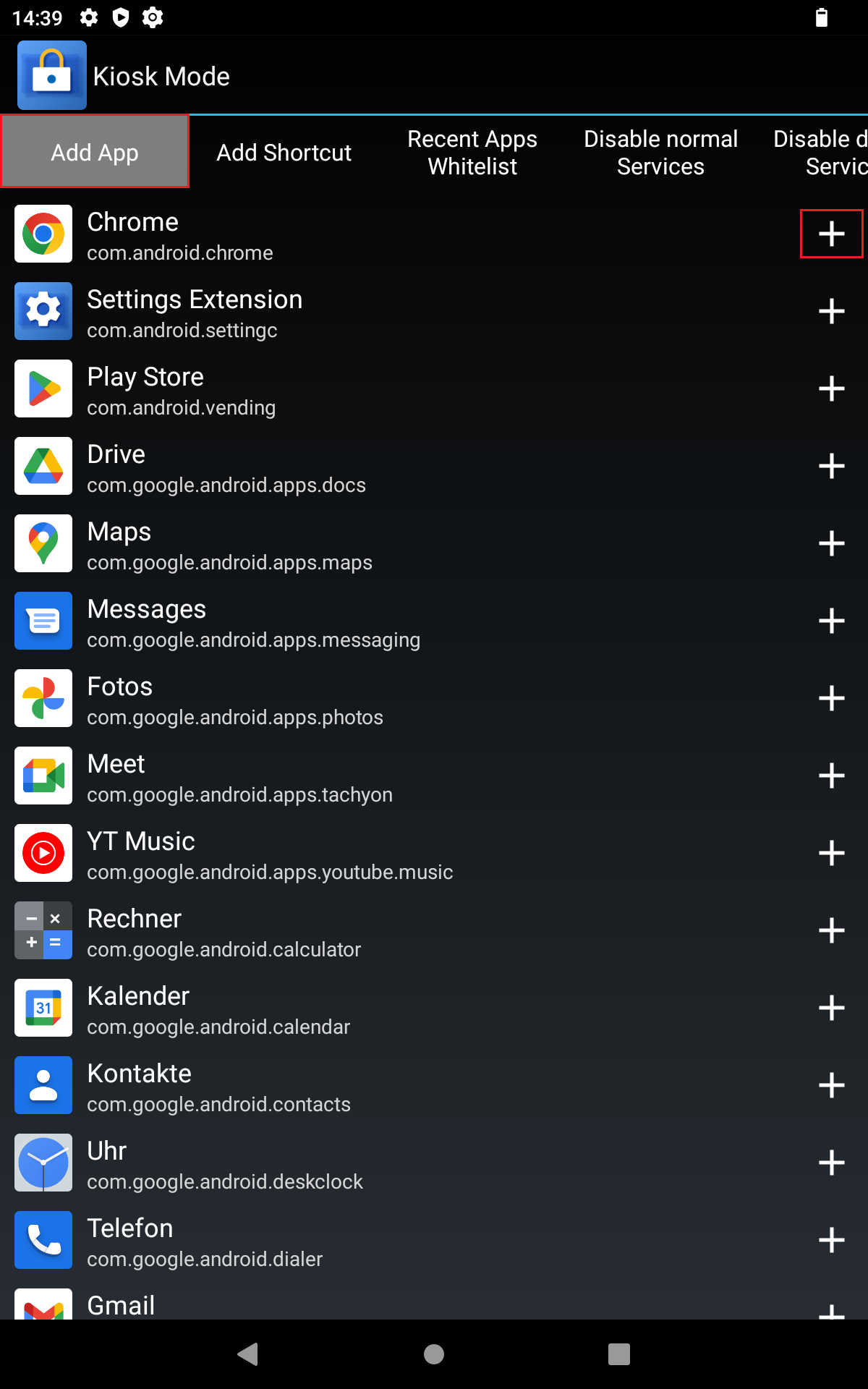Select the Disable normal Services tab
The image size is (868, 1389).
(x=660, y=153)
